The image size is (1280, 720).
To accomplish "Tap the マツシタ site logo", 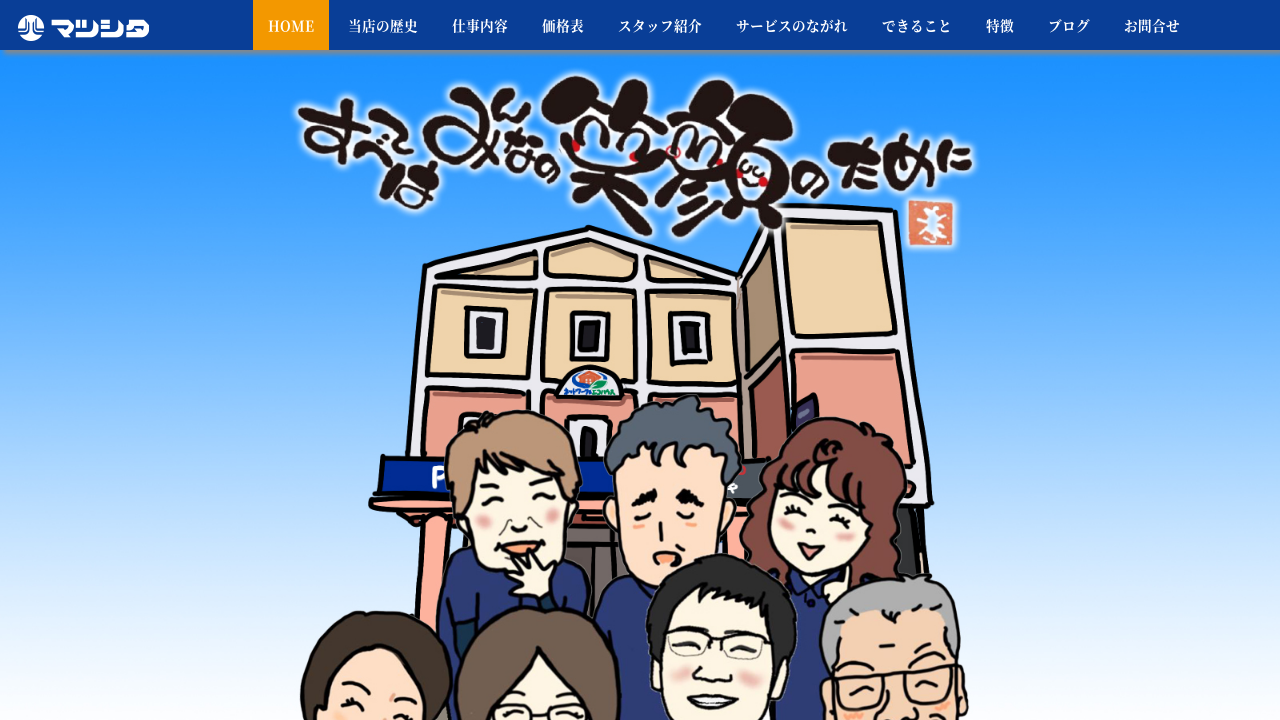I will 84,27.
